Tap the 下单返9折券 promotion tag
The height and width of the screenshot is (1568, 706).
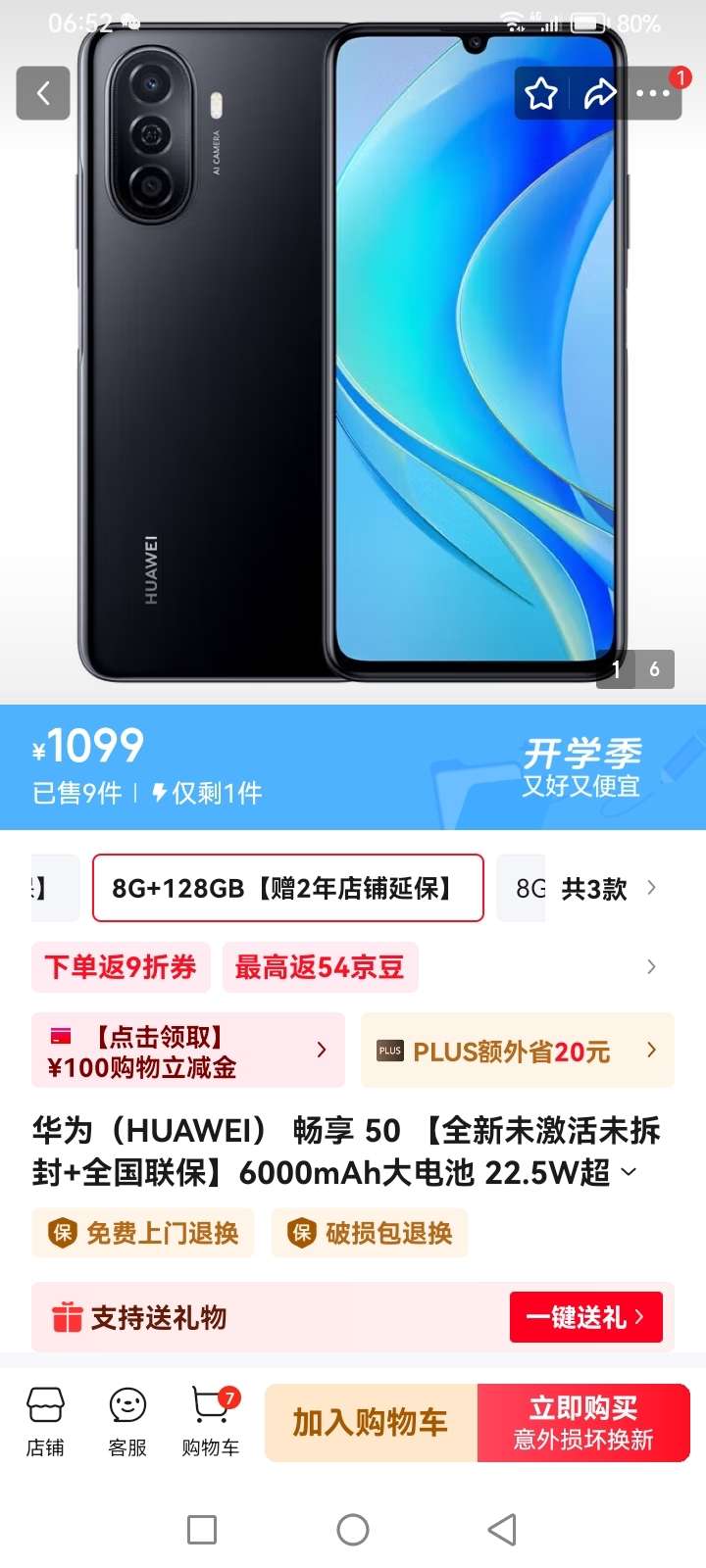[x=121, y=967]
